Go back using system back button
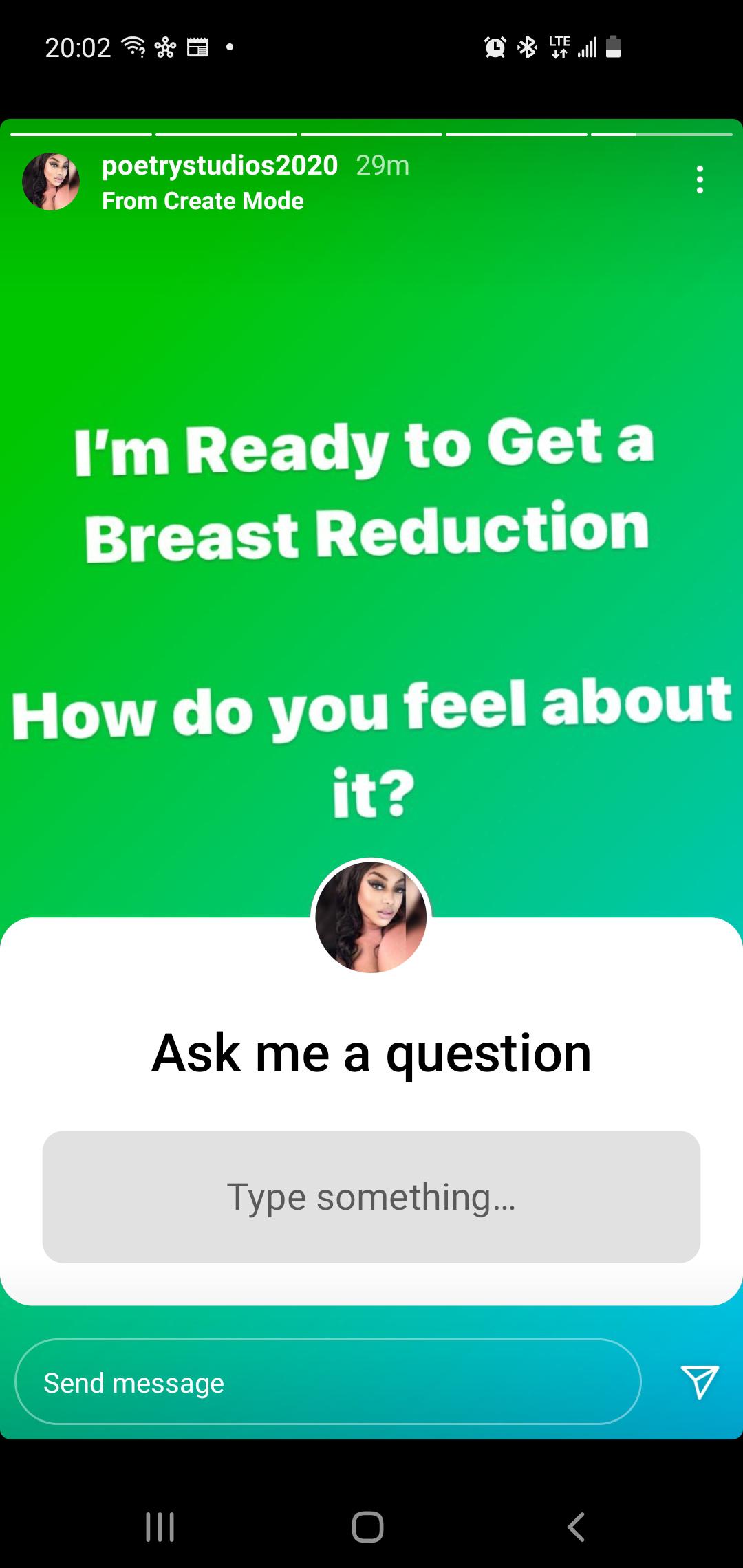 pos(577,1527)
